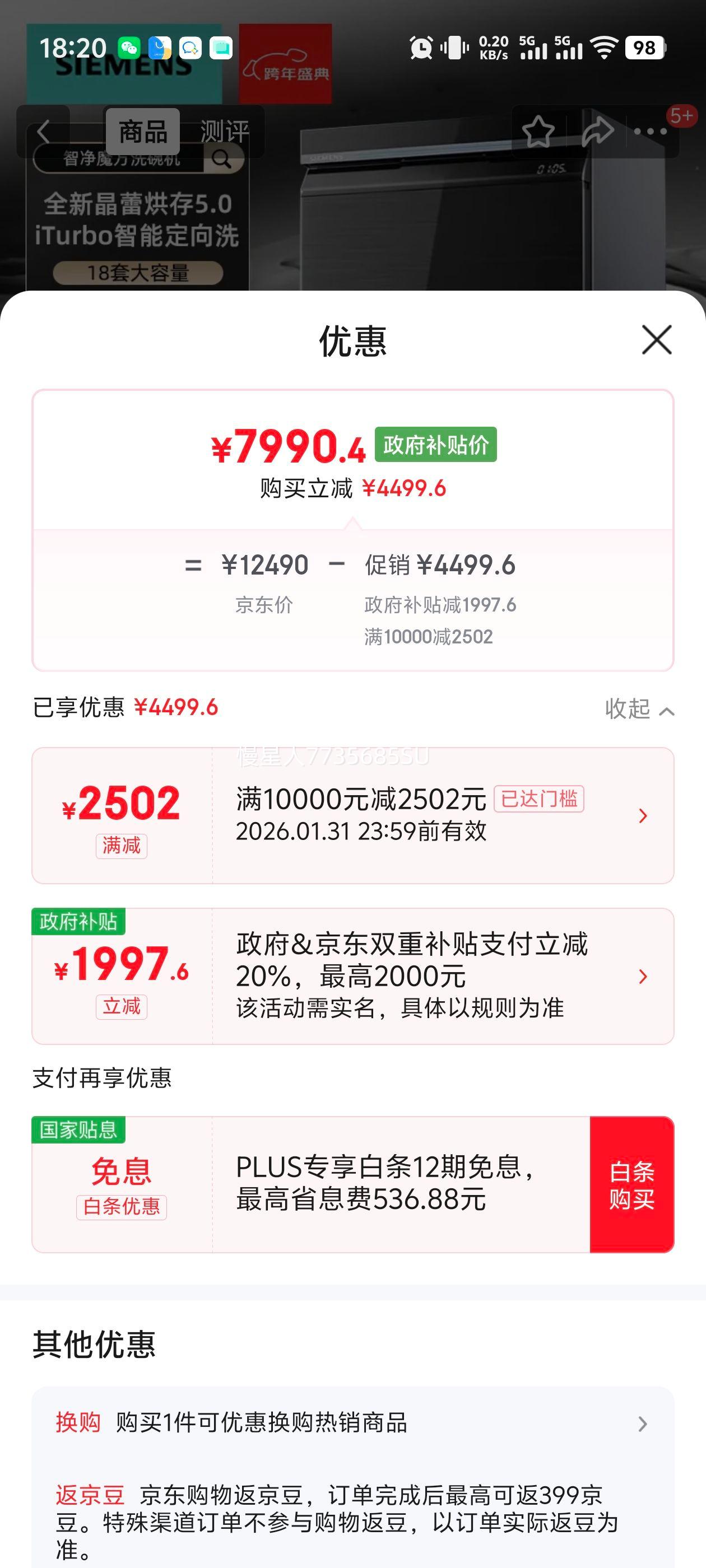Expand details of the 满10000元减2502元 coupon
Image resolution: width=706 pixels, height=1568 pixels.
[x=643, y=816]
